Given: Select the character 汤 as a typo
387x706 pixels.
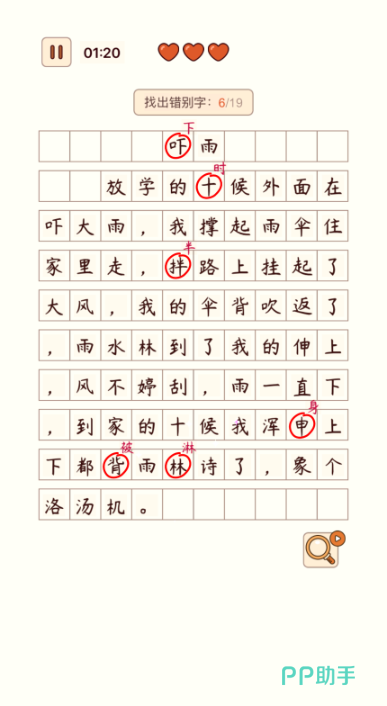Looking at the screenshot, I should pos(85,505).
